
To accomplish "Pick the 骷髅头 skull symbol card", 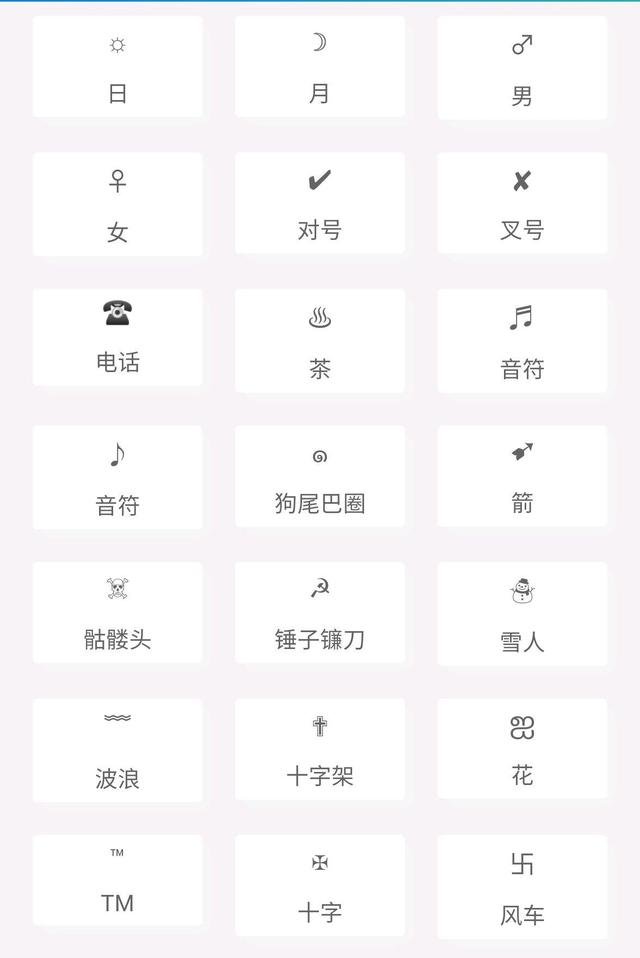I will point(117,614).
